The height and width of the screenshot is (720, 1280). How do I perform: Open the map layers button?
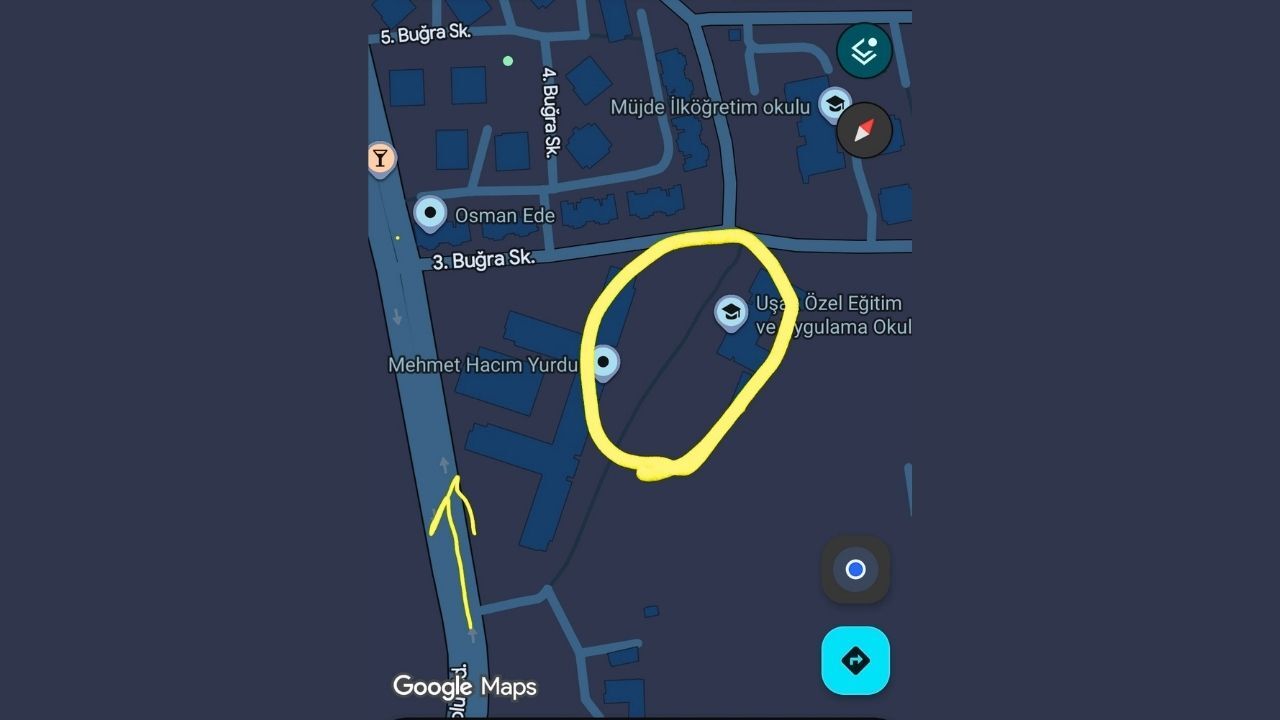[864, 51]
